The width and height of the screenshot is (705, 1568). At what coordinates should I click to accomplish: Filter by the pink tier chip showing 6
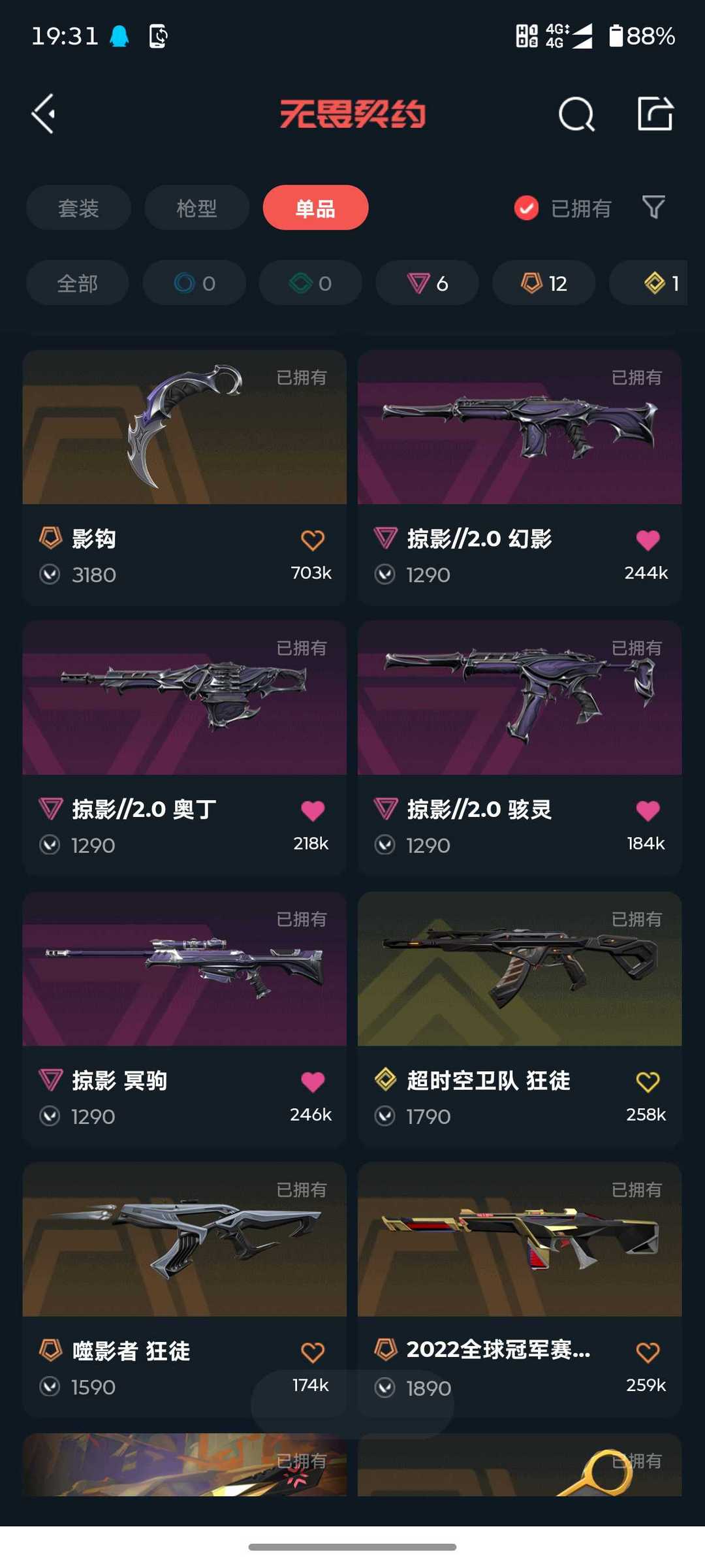pos(427,283)
